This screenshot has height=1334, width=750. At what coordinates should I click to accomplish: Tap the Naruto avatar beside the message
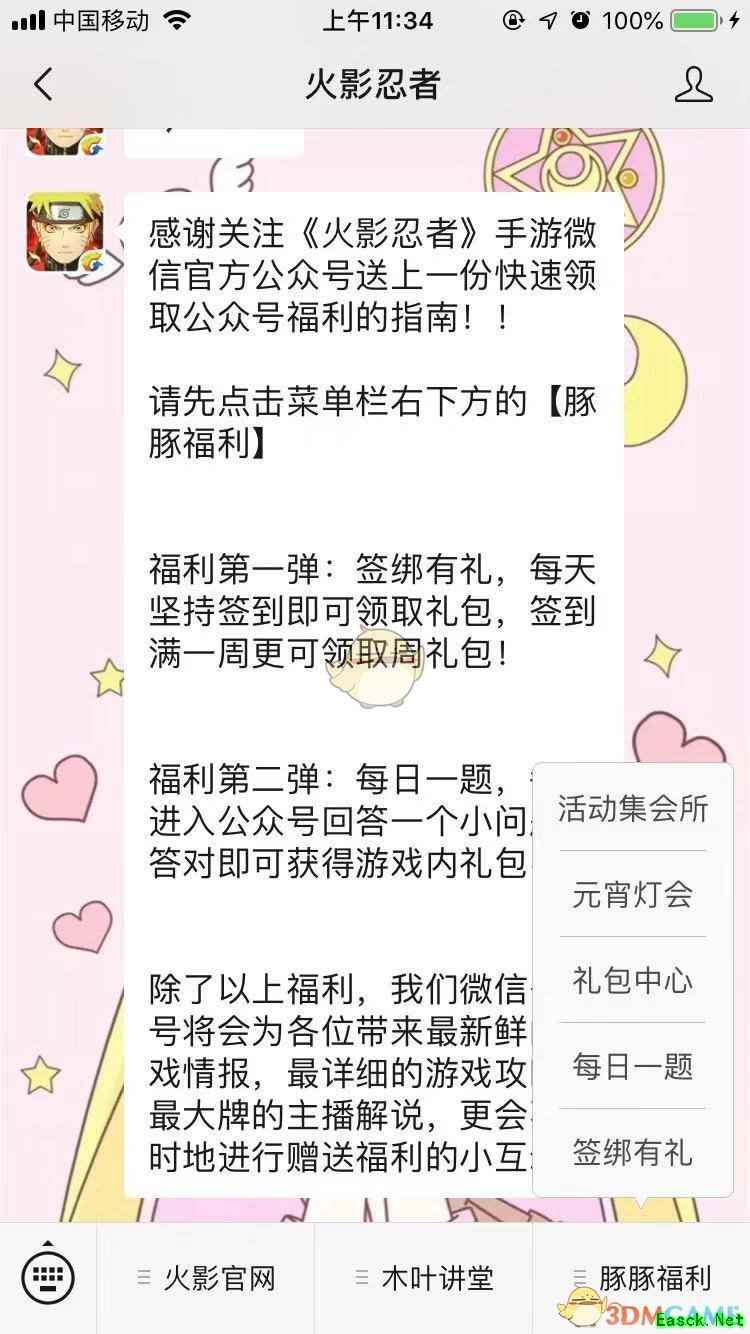click(65, 232)
